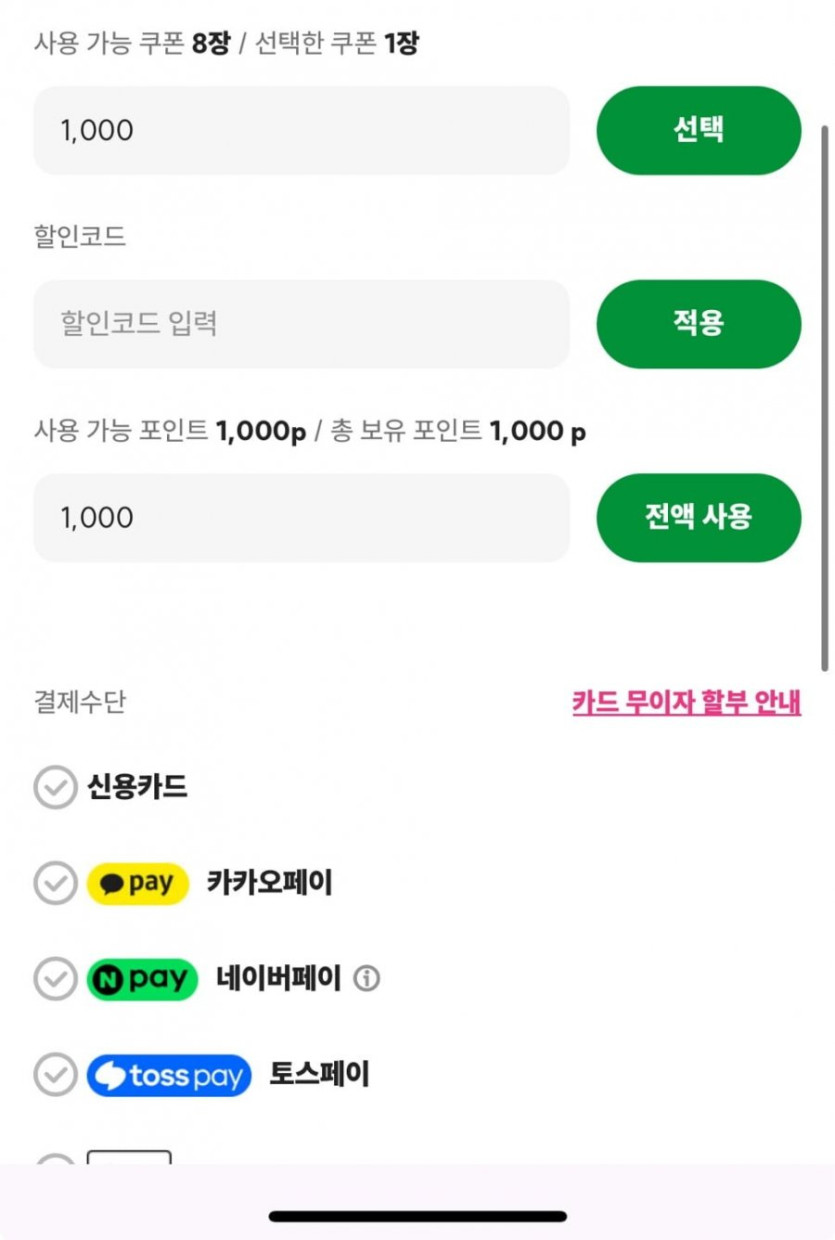The height and width of the screenshot is (1240, 835).
Task: Open the info icon beside 네이버페이
Action: (367, 979)
